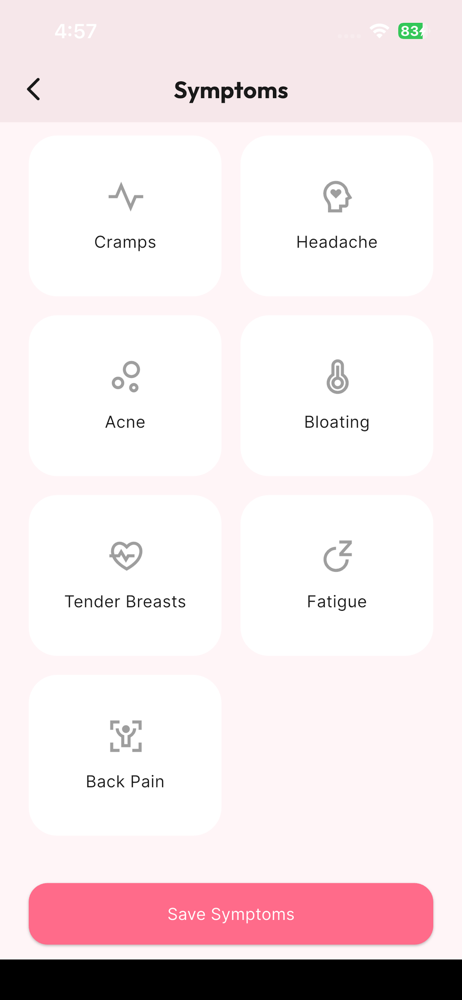The image size is (462, 1000).
Task: Mark Fatigue as a symptom
Action: pyautogui.click(x=337, y=575)
